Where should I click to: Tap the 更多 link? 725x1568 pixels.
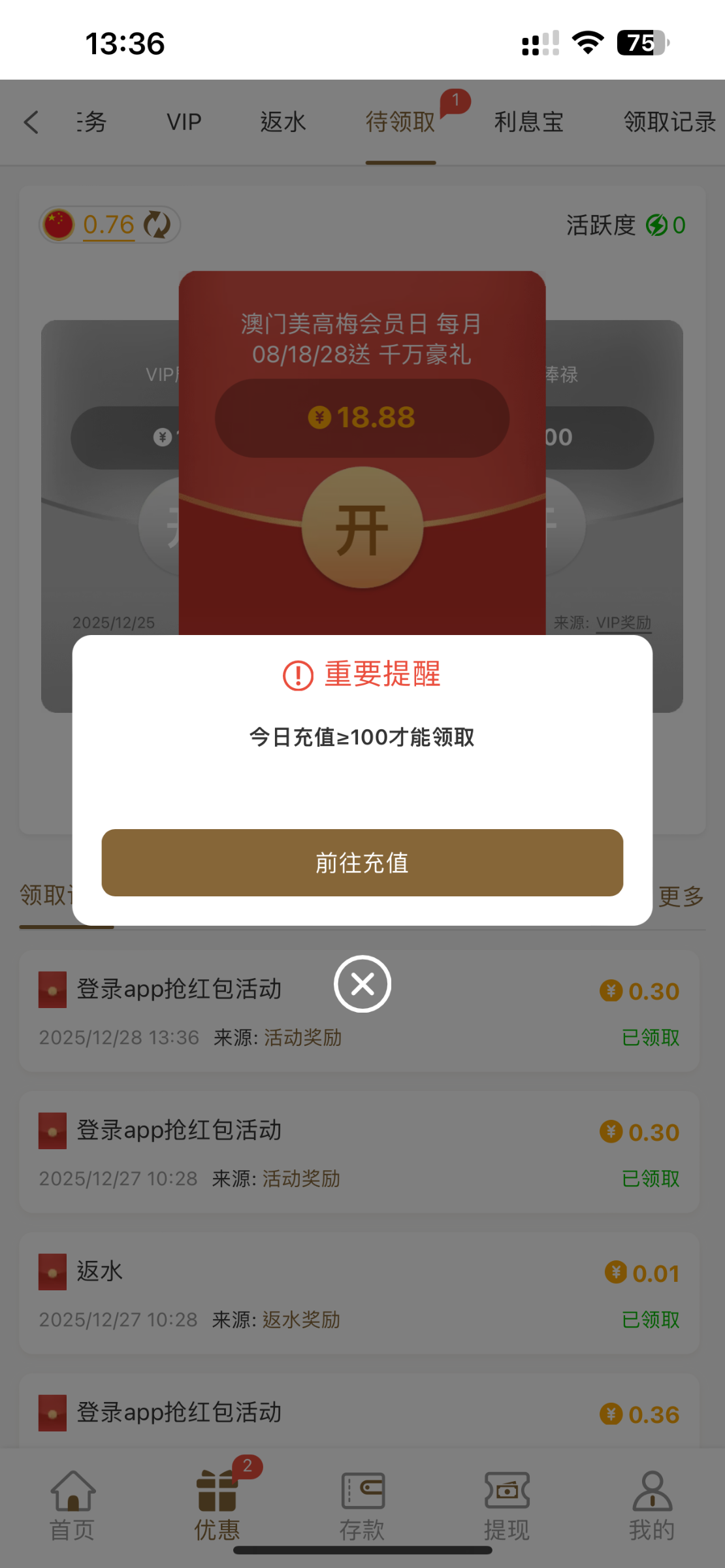(x=681, y=896)
